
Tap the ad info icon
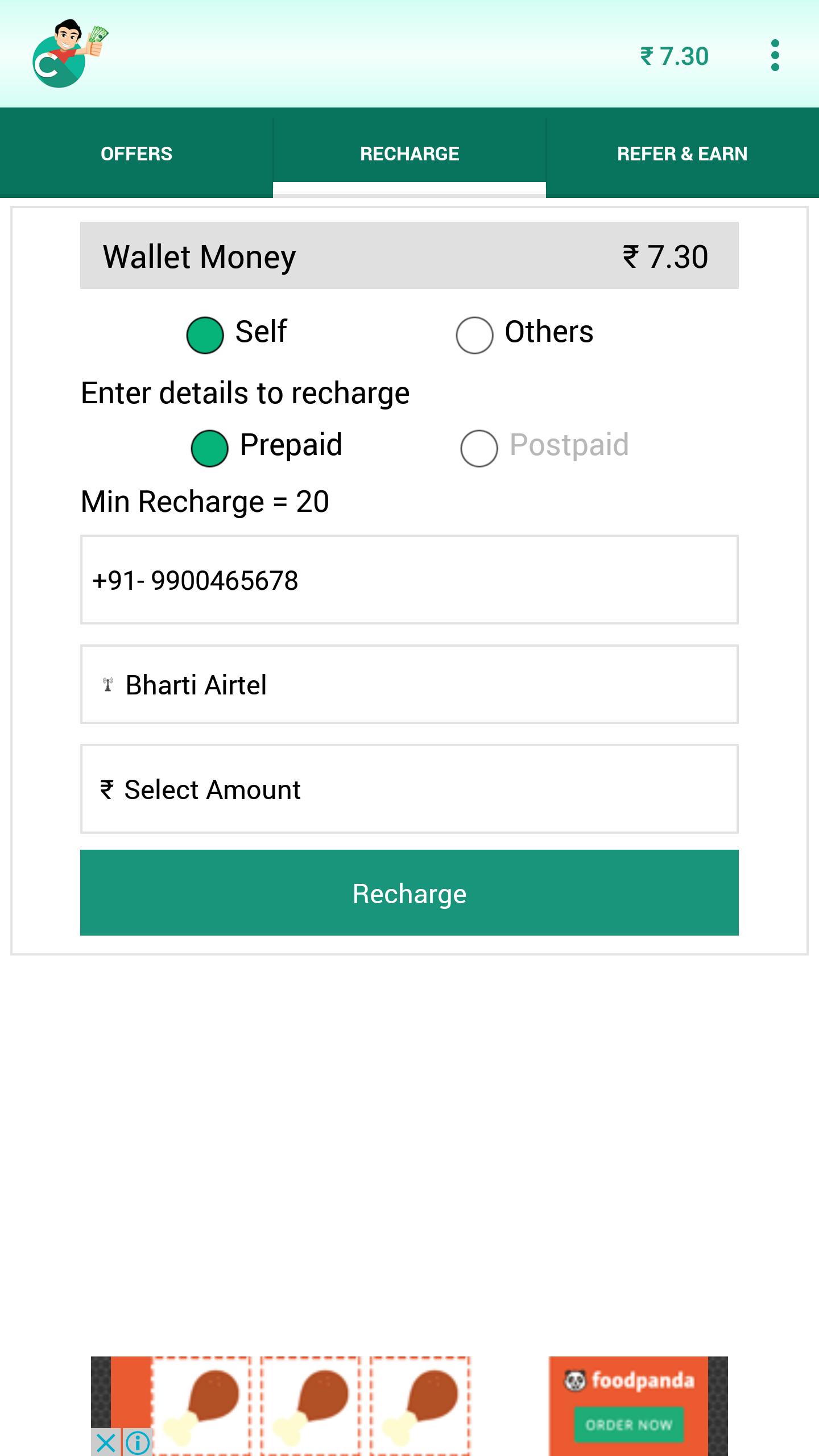[138, 1442]
